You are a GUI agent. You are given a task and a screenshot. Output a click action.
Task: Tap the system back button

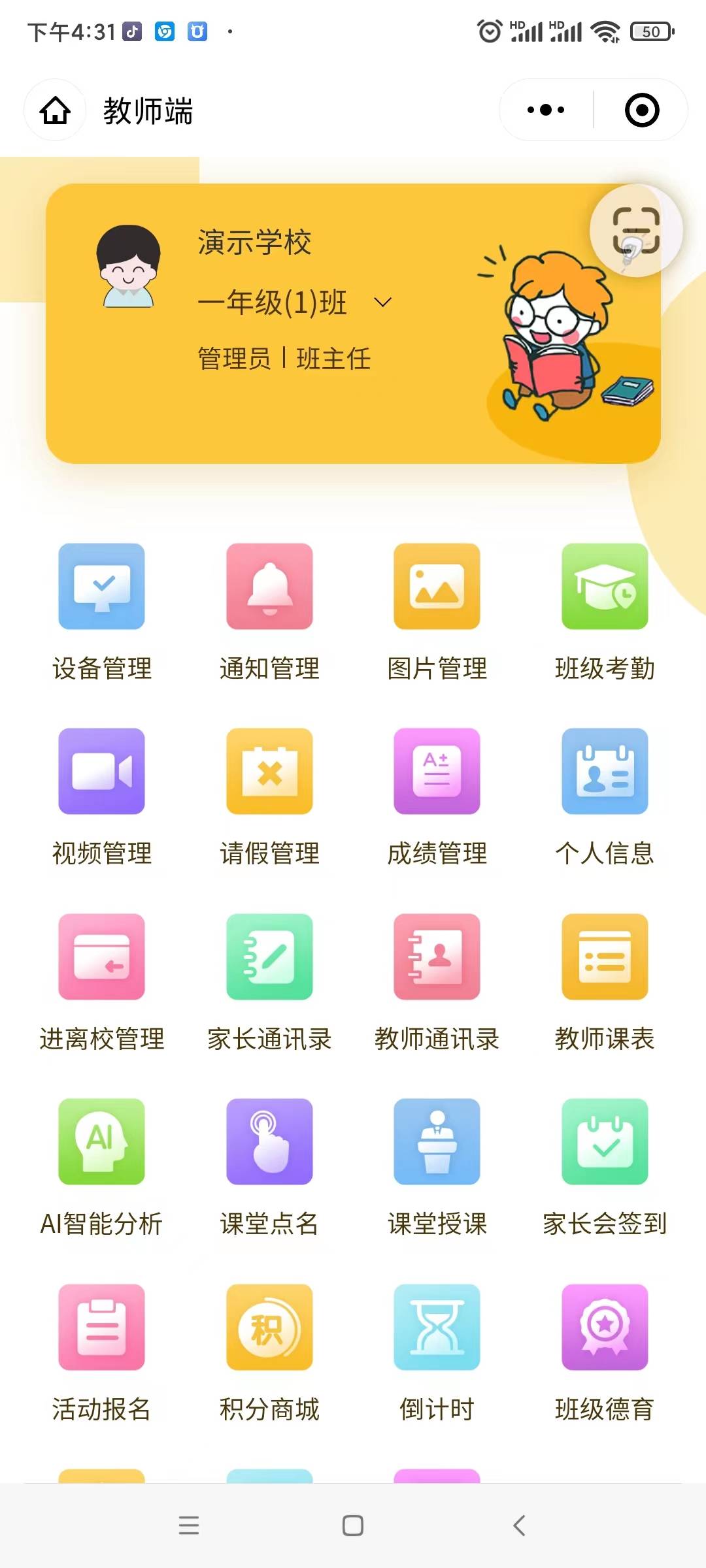(519, 1526)
